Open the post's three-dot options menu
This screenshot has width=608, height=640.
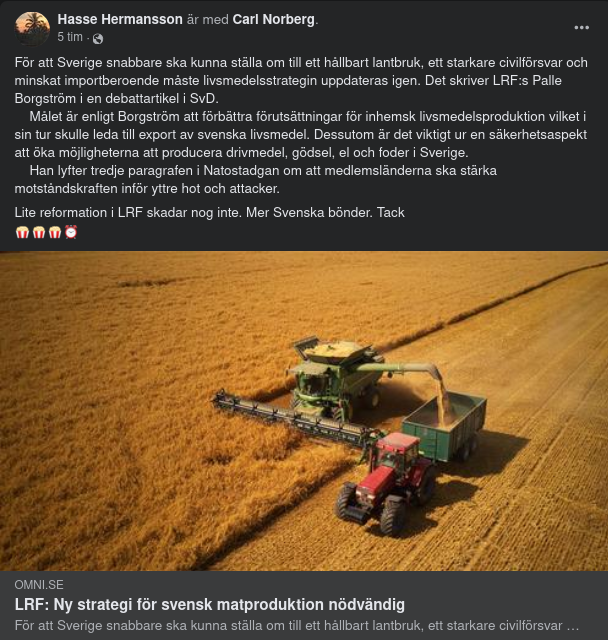[581, 28]
